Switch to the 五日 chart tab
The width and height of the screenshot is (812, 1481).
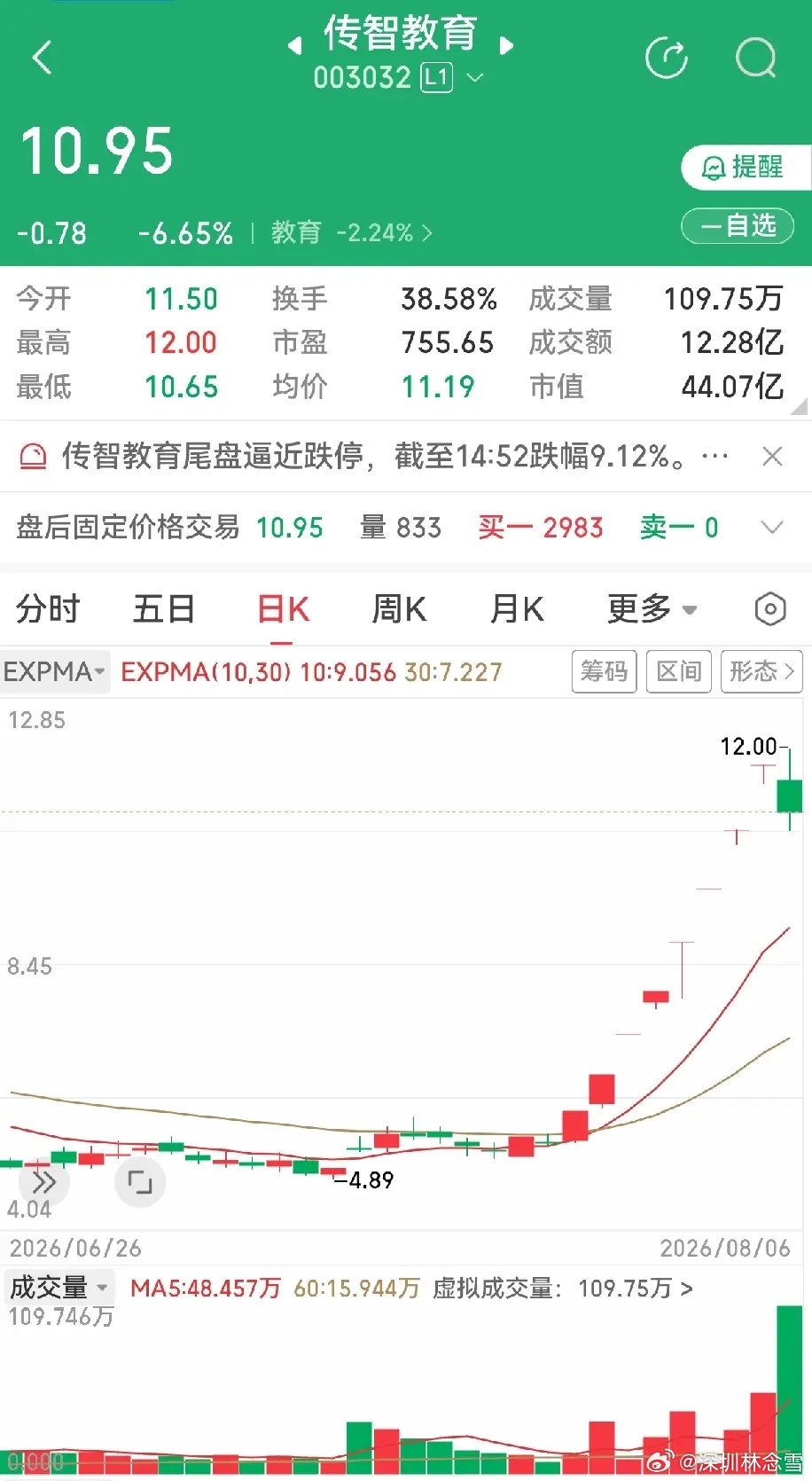tap(164, 609)
